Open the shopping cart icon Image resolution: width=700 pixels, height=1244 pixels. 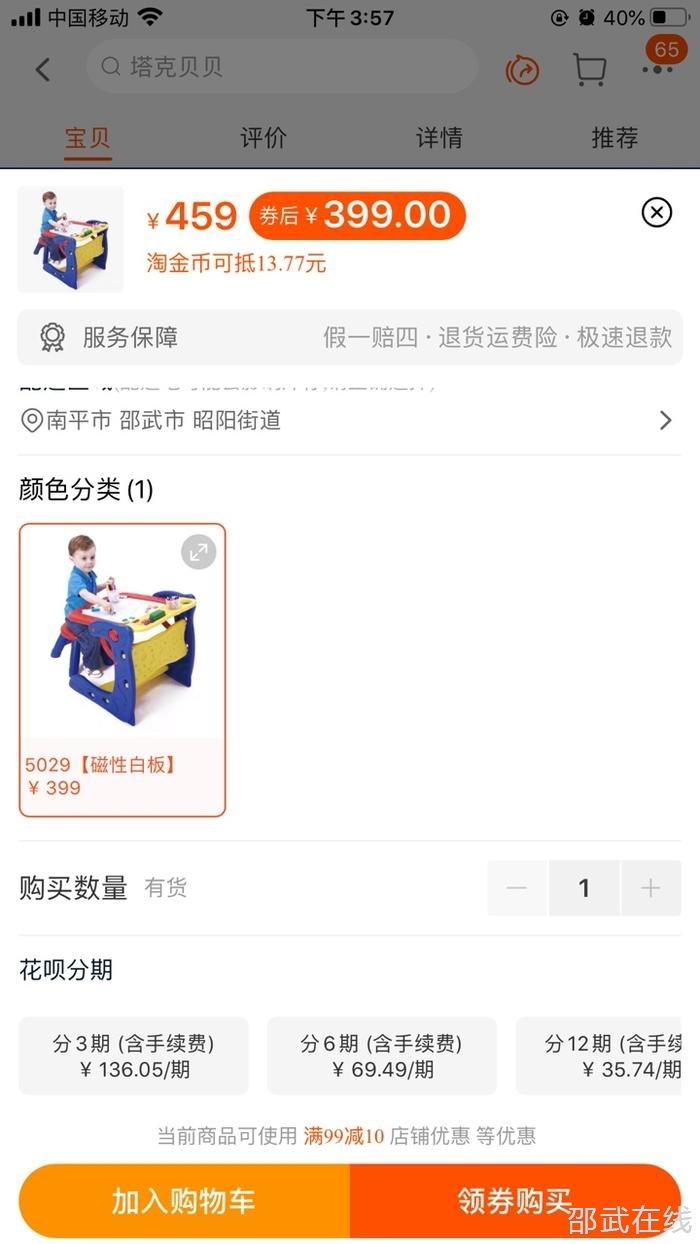click(x=589, y=69)
